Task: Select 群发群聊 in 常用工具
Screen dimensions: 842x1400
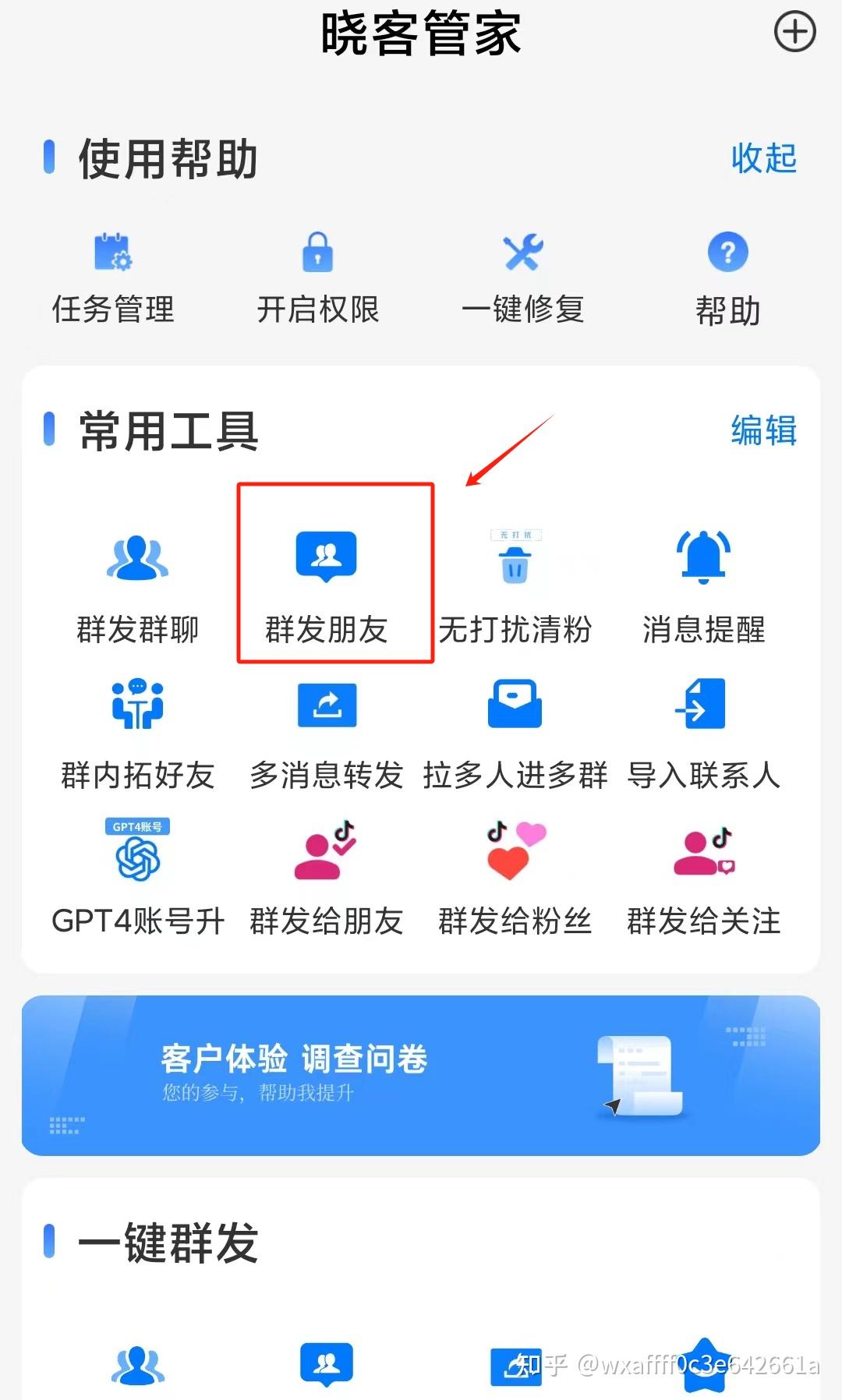Action: pos(137,585)
